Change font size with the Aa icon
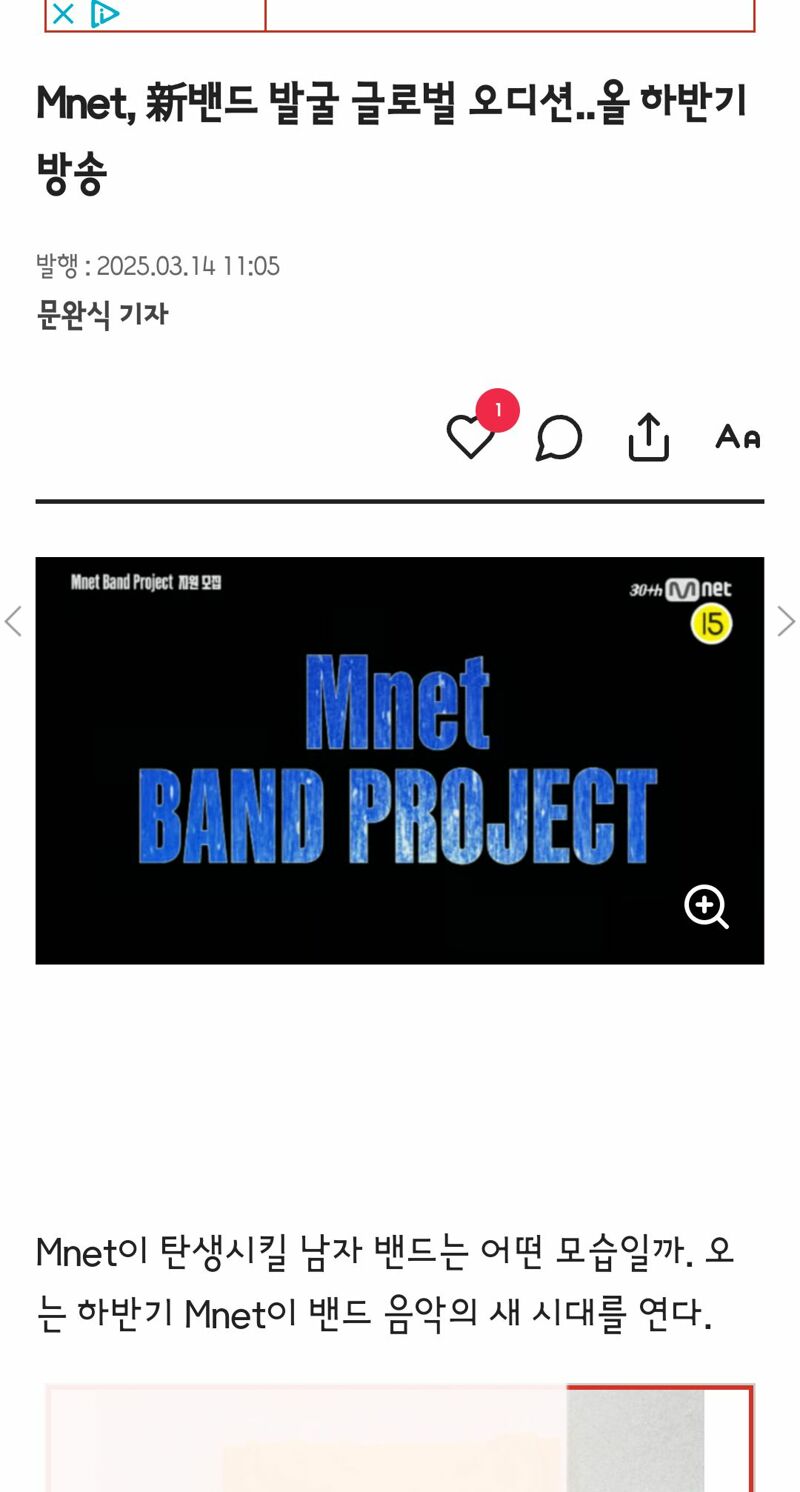800x1492 pixels. 738,437
